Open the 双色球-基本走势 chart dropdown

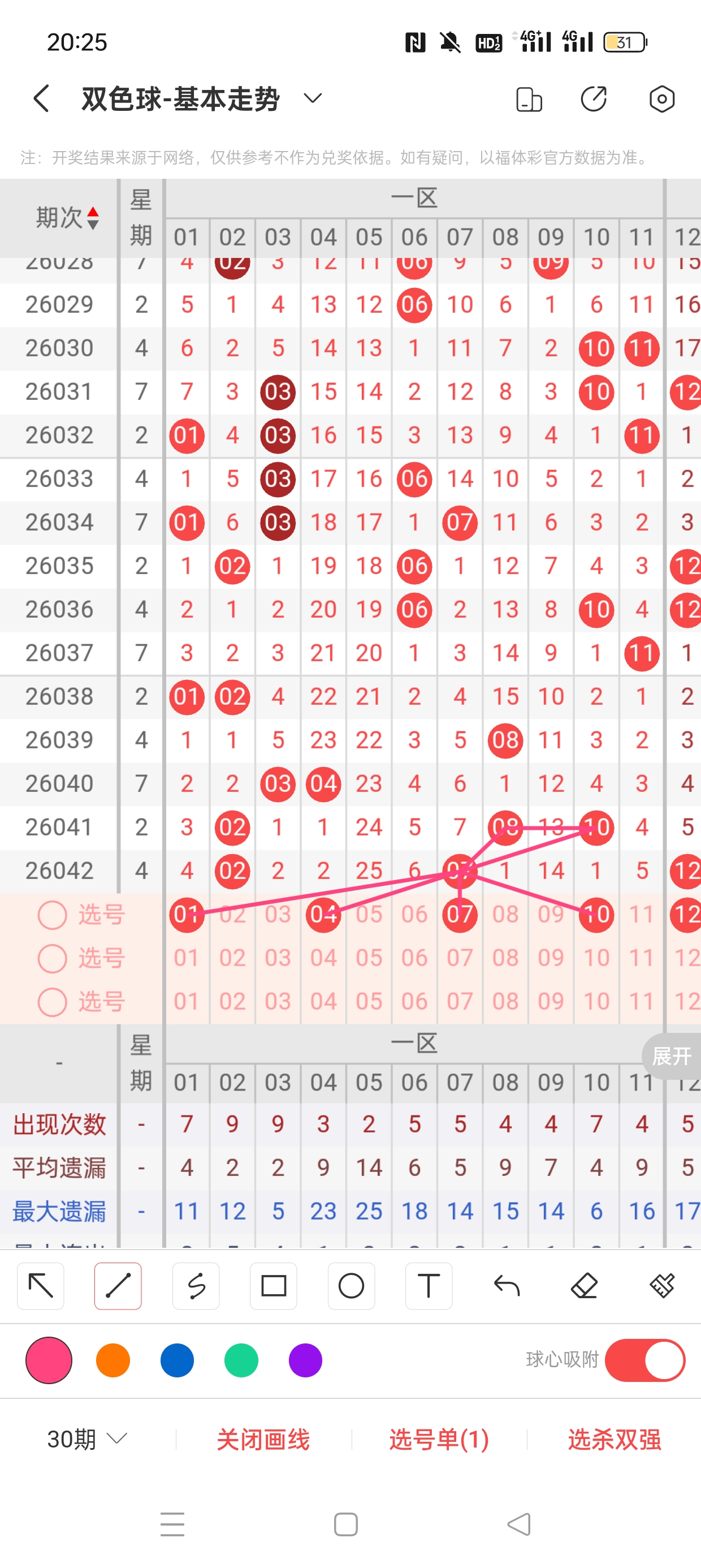click(313, 98)
